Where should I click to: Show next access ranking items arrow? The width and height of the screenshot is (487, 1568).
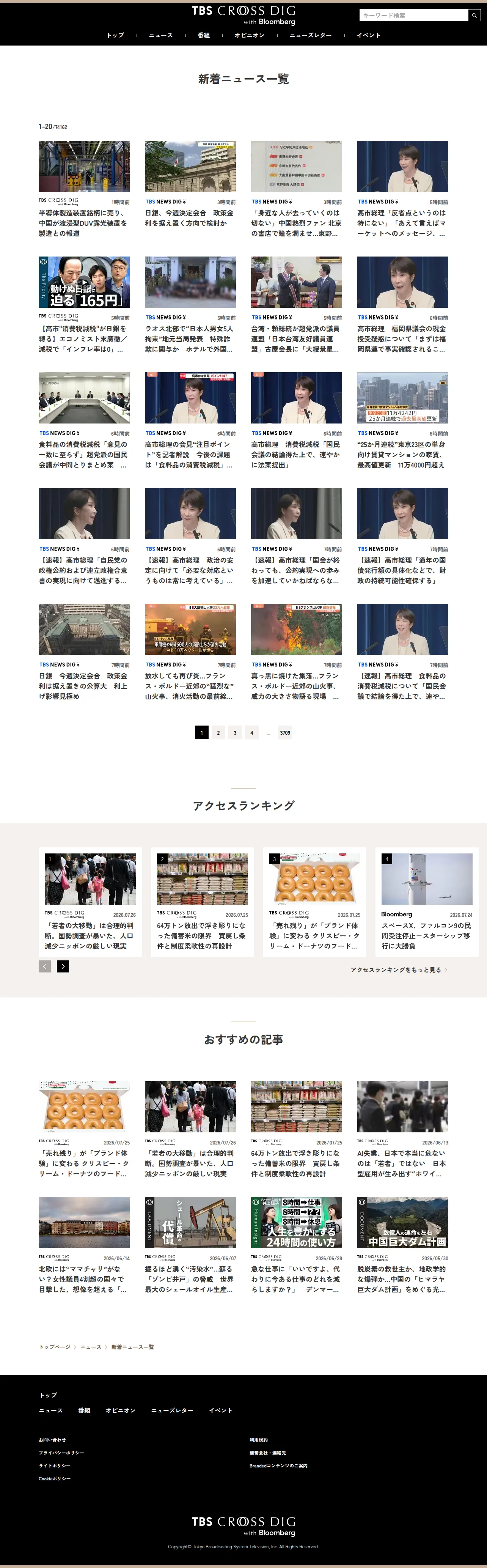[x=63, y=966]
